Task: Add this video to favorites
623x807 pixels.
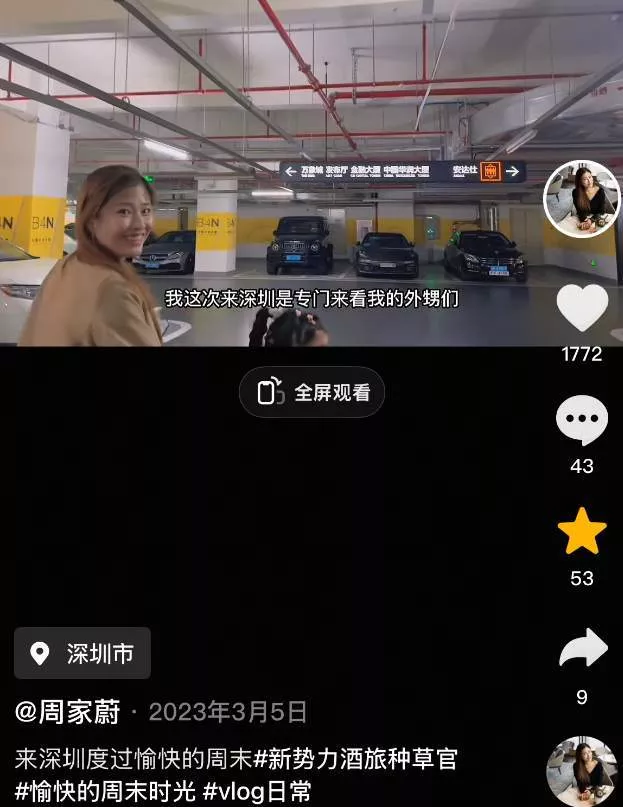Action: tap(582, 532)
